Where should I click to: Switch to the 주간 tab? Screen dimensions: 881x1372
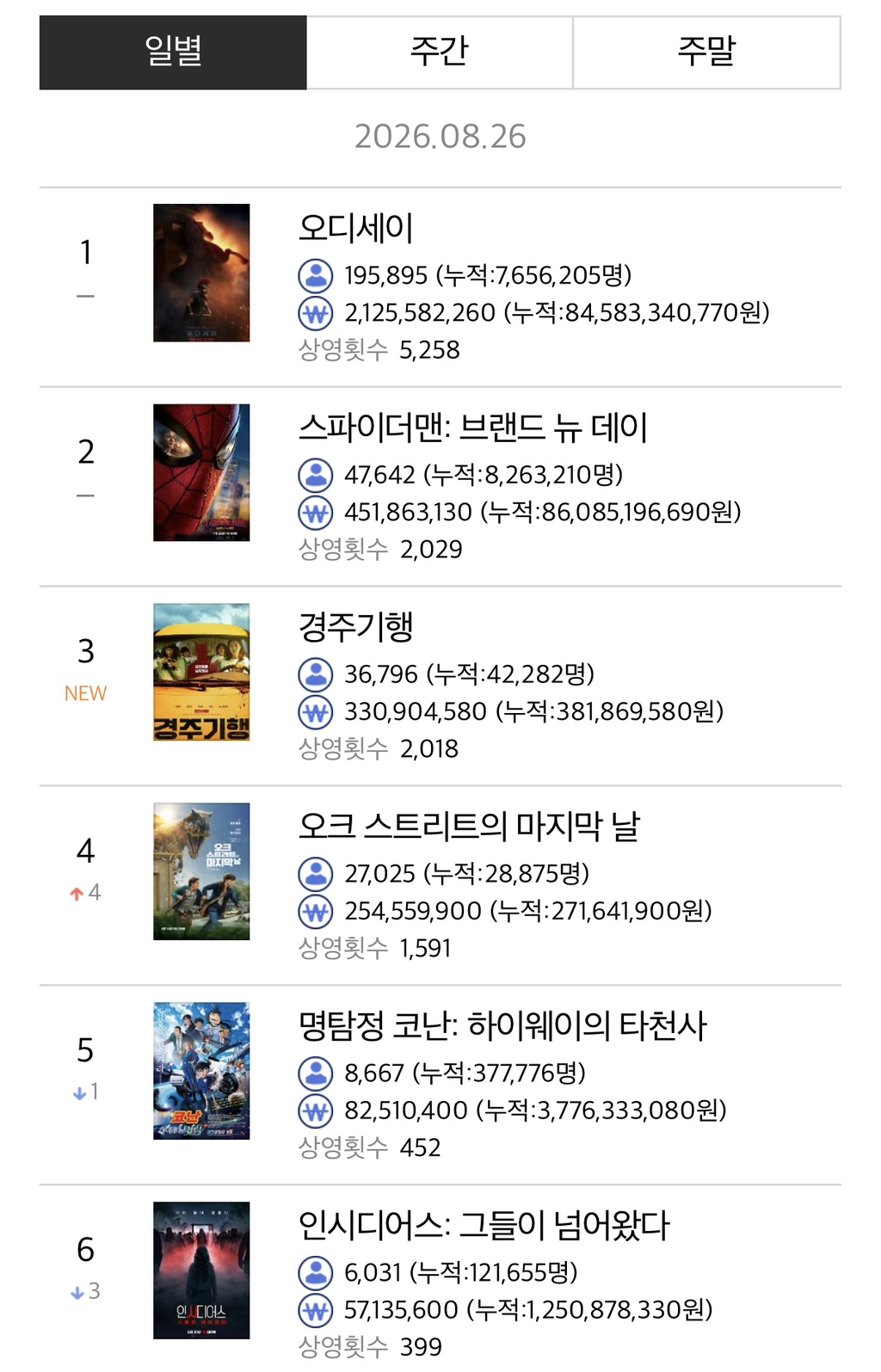[x=440, y=52]
